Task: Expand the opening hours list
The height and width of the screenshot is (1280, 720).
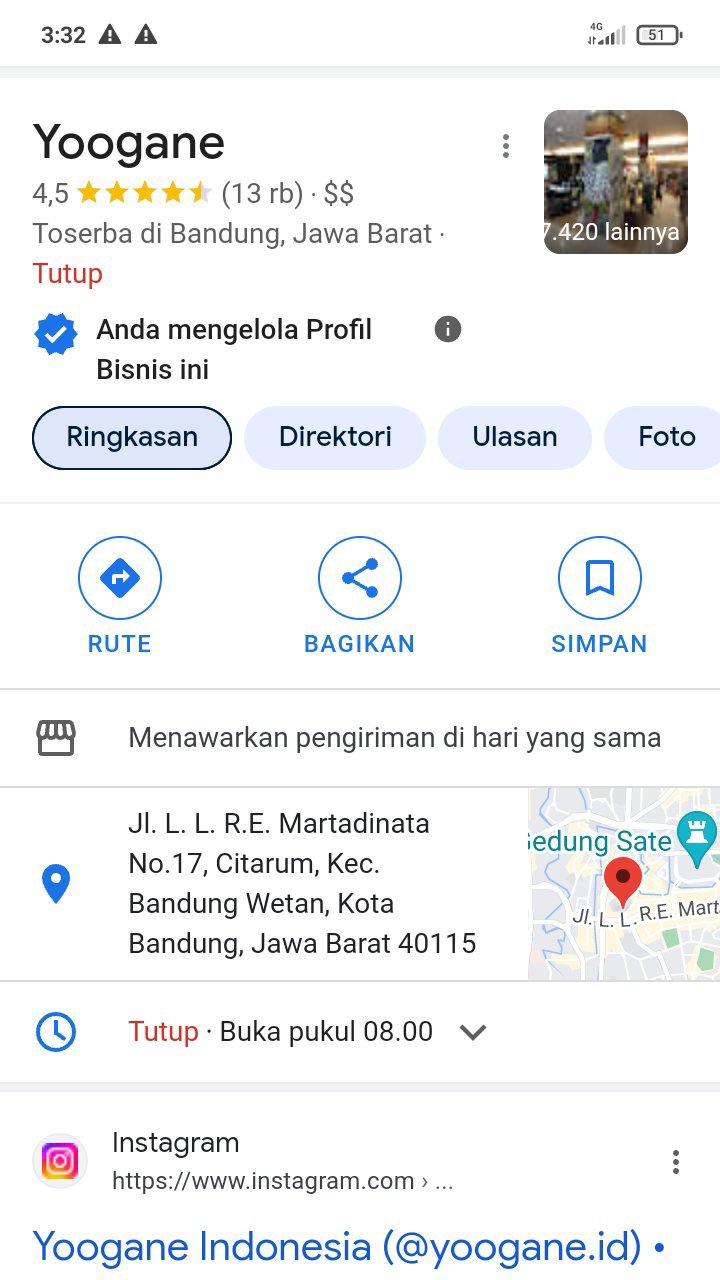Action: click(472, 1032)
